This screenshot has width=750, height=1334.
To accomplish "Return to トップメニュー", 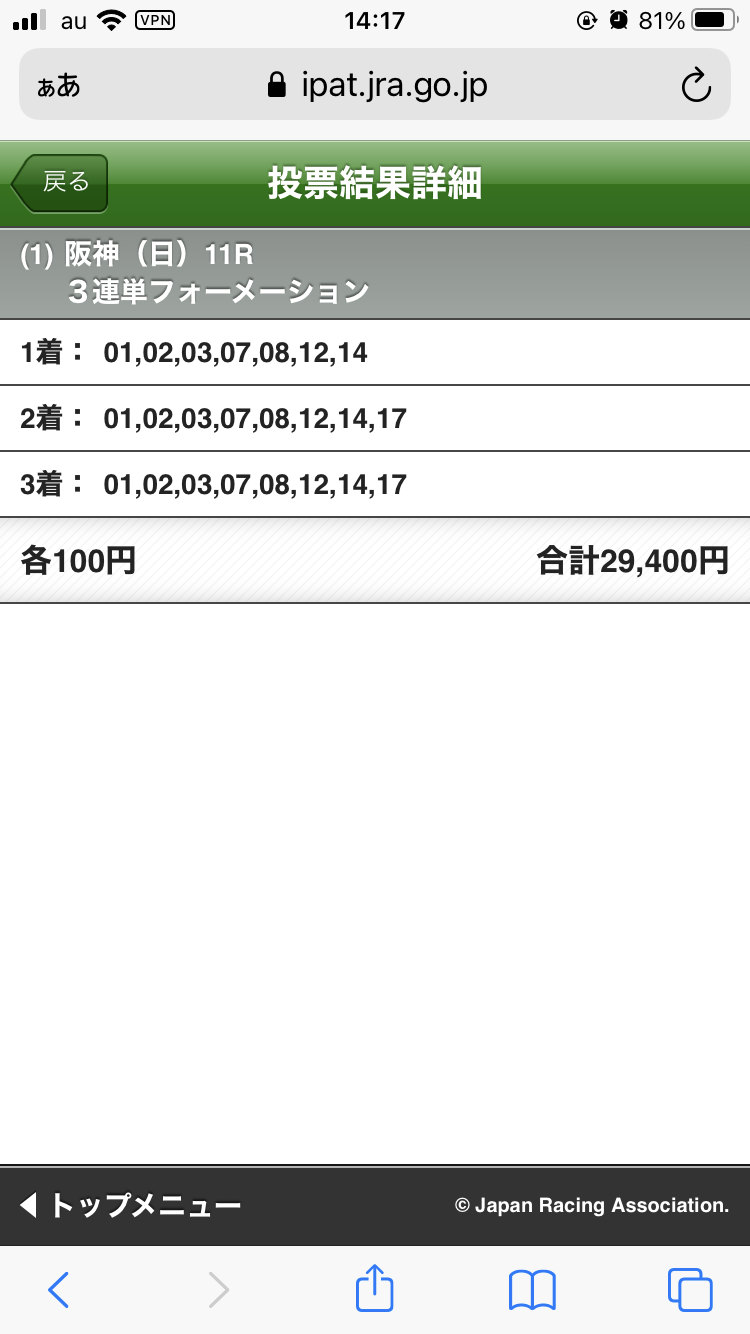I will pyautogui.click(x=130, y=1205).
